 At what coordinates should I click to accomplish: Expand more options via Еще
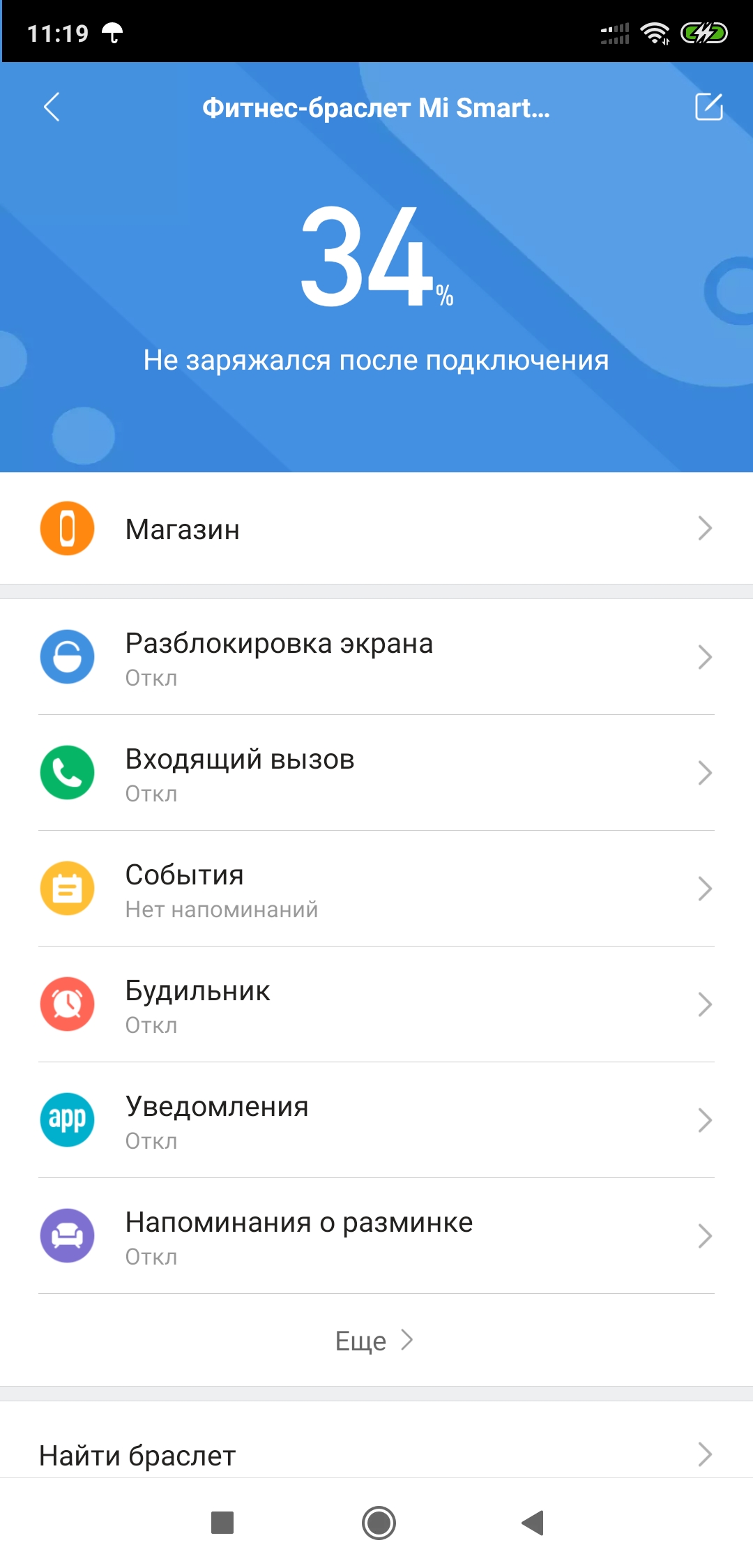pyautogui.click(x=375, y=1341)
